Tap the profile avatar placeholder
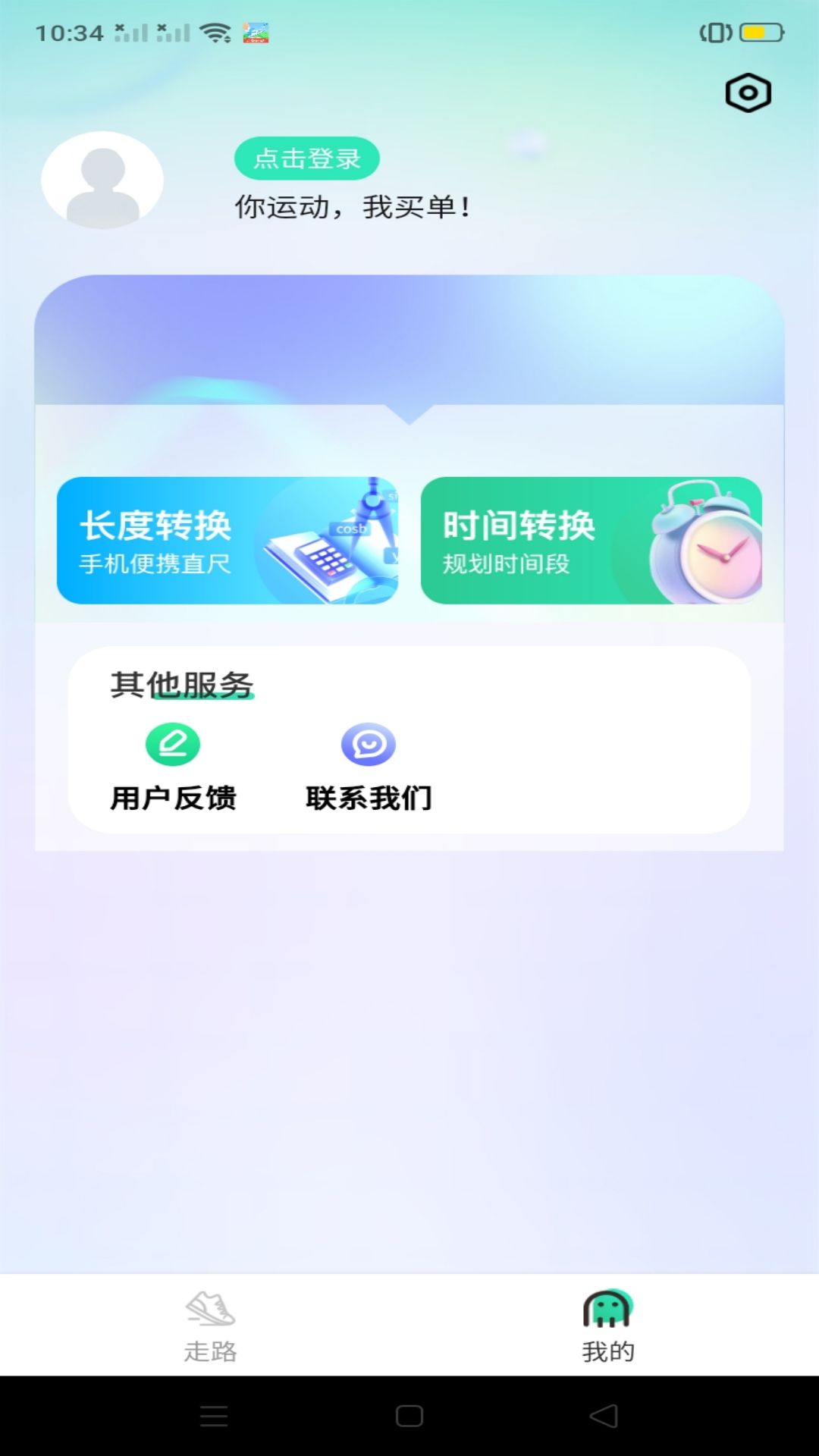 coord(103,180)
